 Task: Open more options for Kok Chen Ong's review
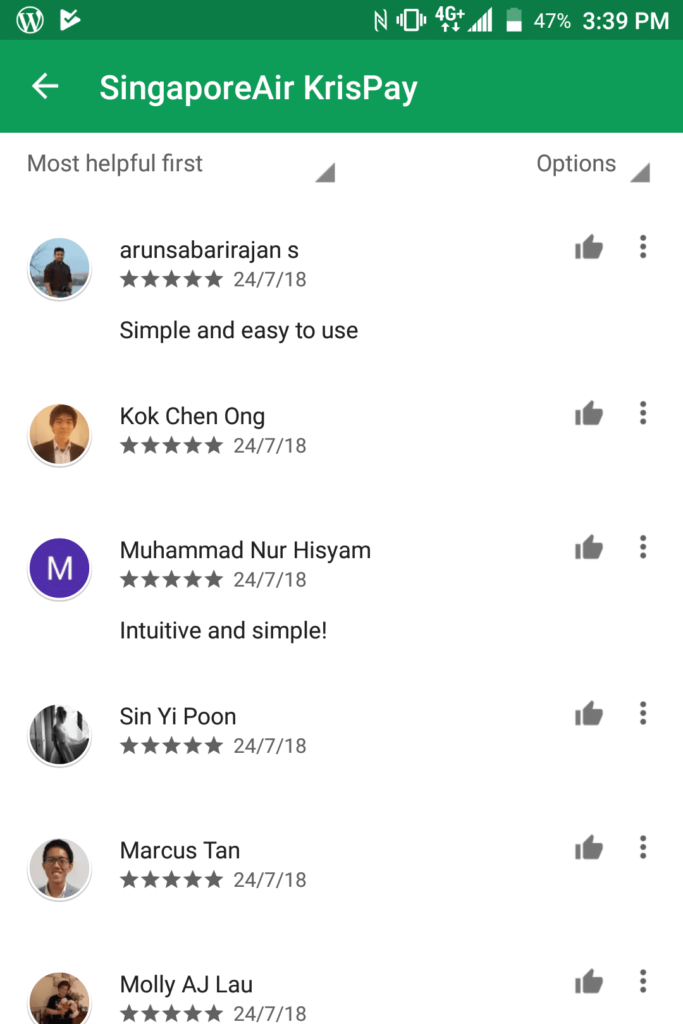(x=643, y=413)
